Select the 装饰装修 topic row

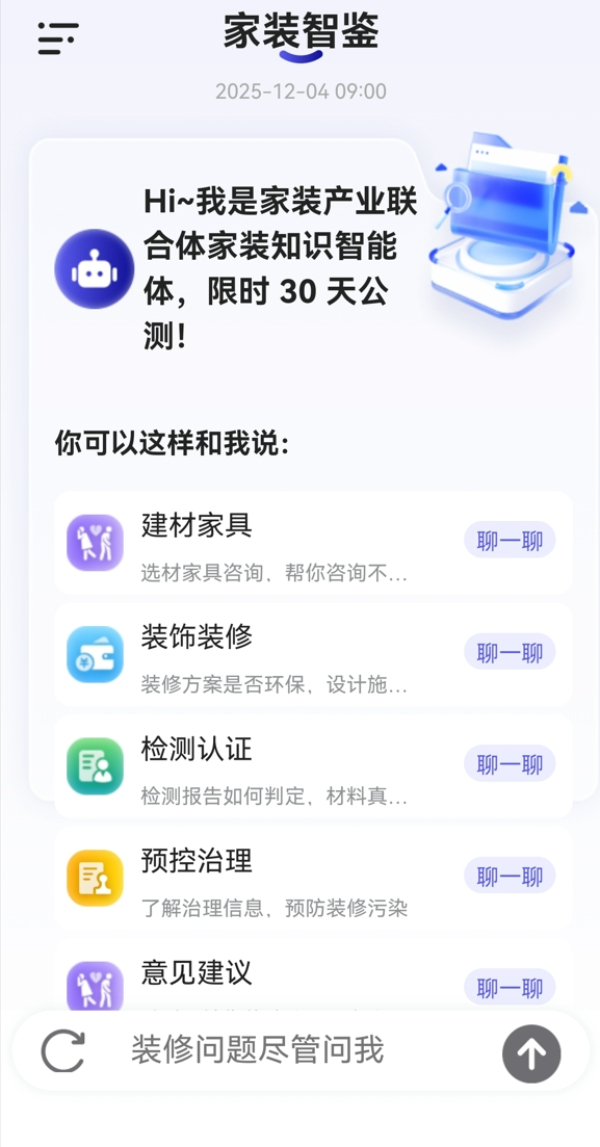[270, 655]
